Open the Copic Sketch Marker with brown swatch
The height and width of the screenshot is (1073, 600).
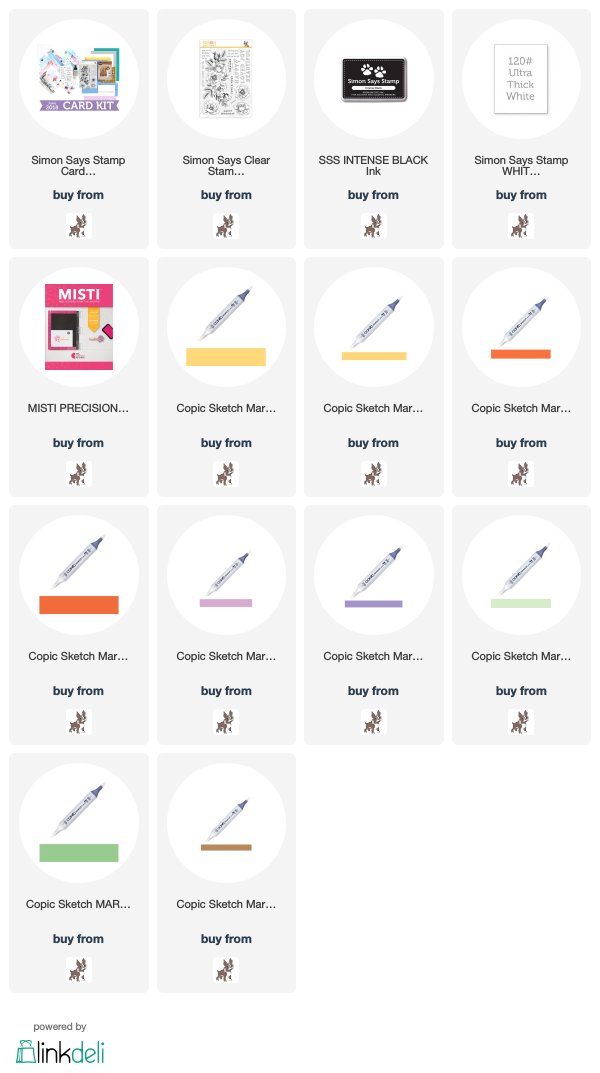pyautogui.click(x=226, y=873)
